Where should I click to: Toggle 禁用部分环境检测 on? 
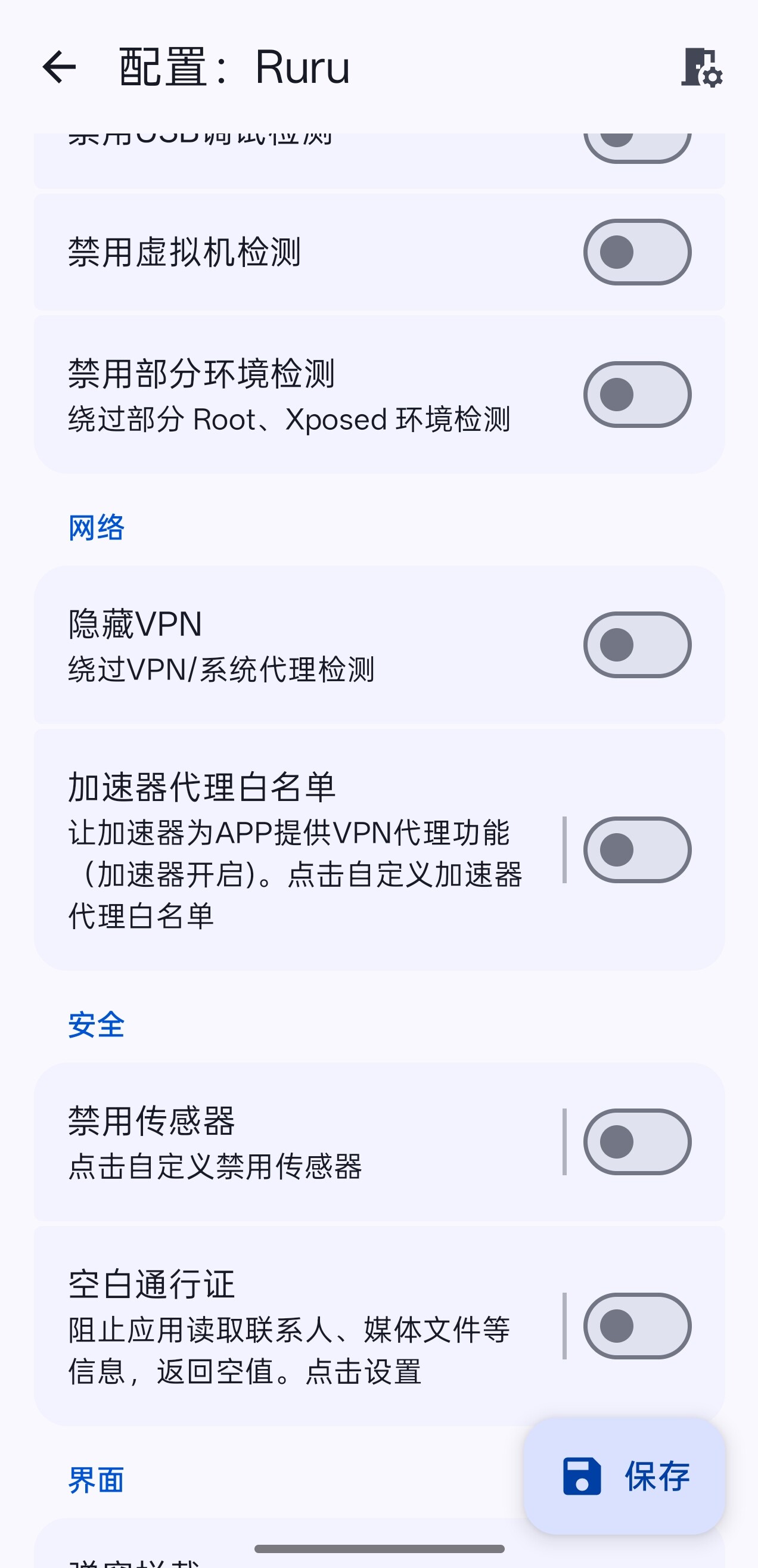click(637, 395)
